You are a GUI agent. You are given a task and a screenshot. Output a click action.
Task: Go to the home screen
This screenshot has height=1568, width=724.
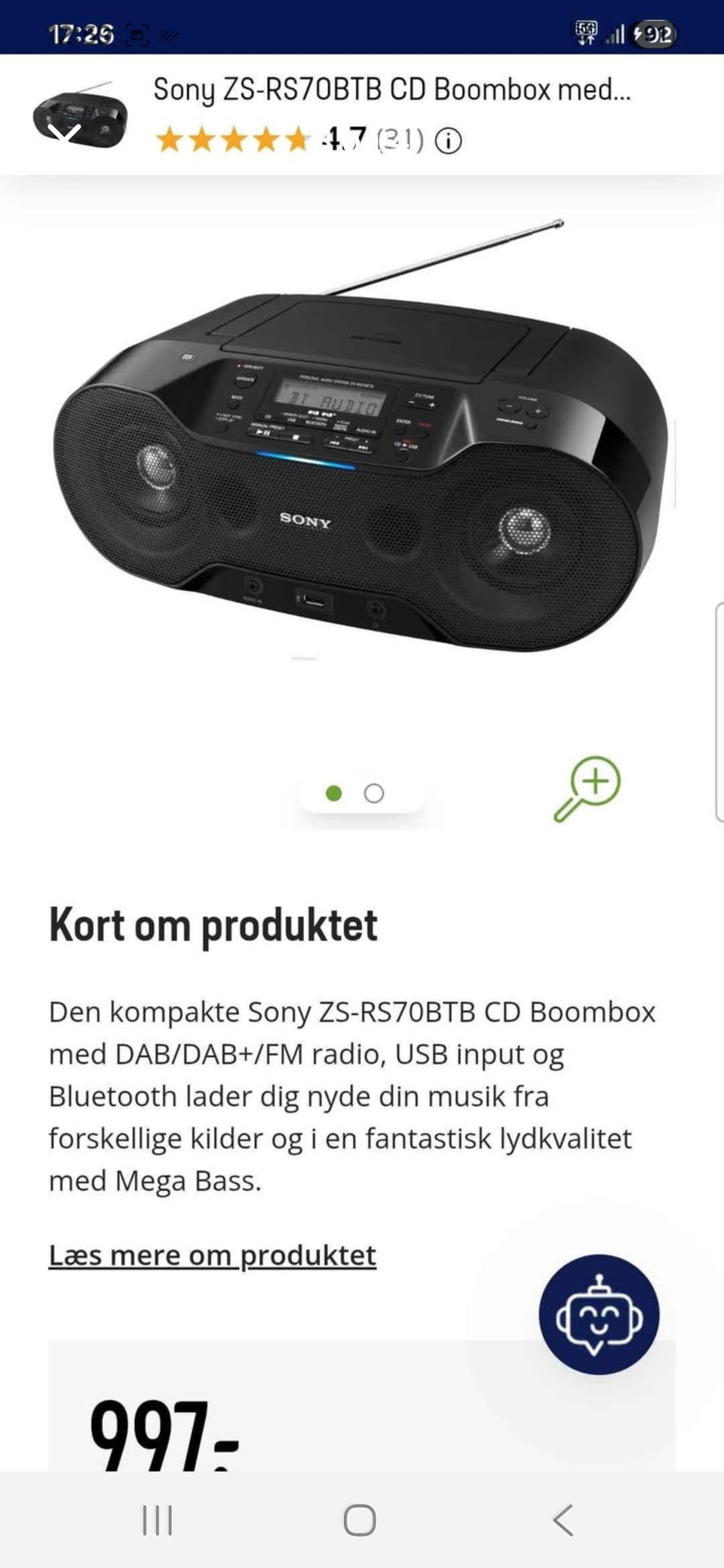pos(360,1520)
